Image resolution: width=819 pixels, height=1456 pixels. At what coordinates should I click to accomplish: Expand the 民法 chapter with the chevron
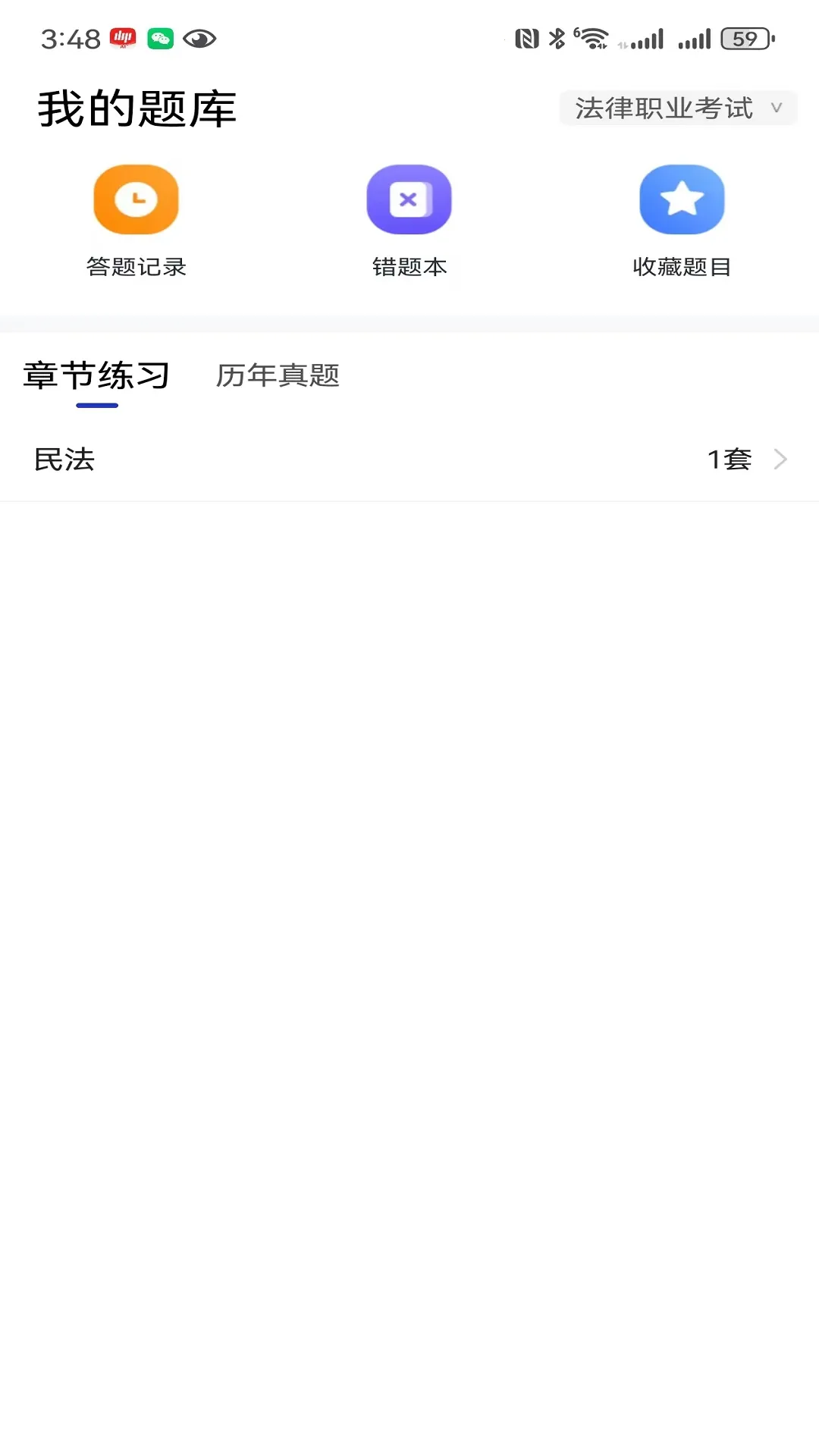click(x=781, y=459)
